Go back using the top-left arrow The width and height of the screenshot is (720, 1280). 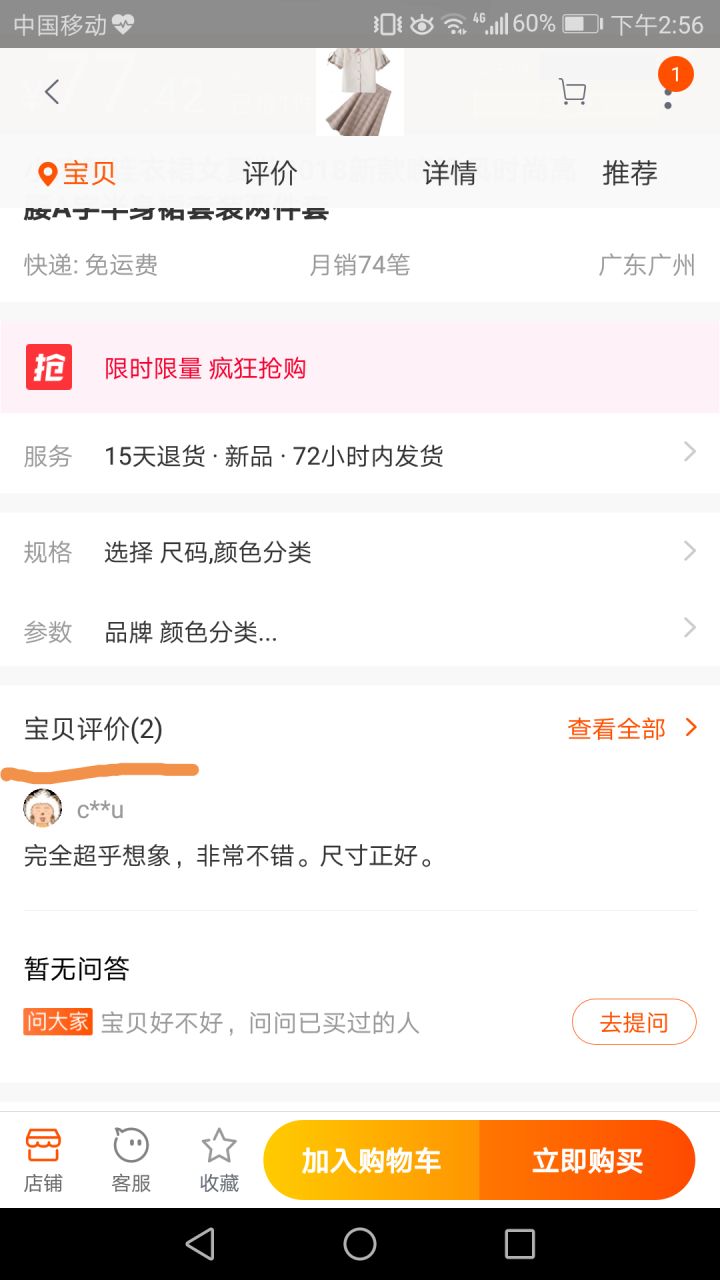tap(52, 93)
